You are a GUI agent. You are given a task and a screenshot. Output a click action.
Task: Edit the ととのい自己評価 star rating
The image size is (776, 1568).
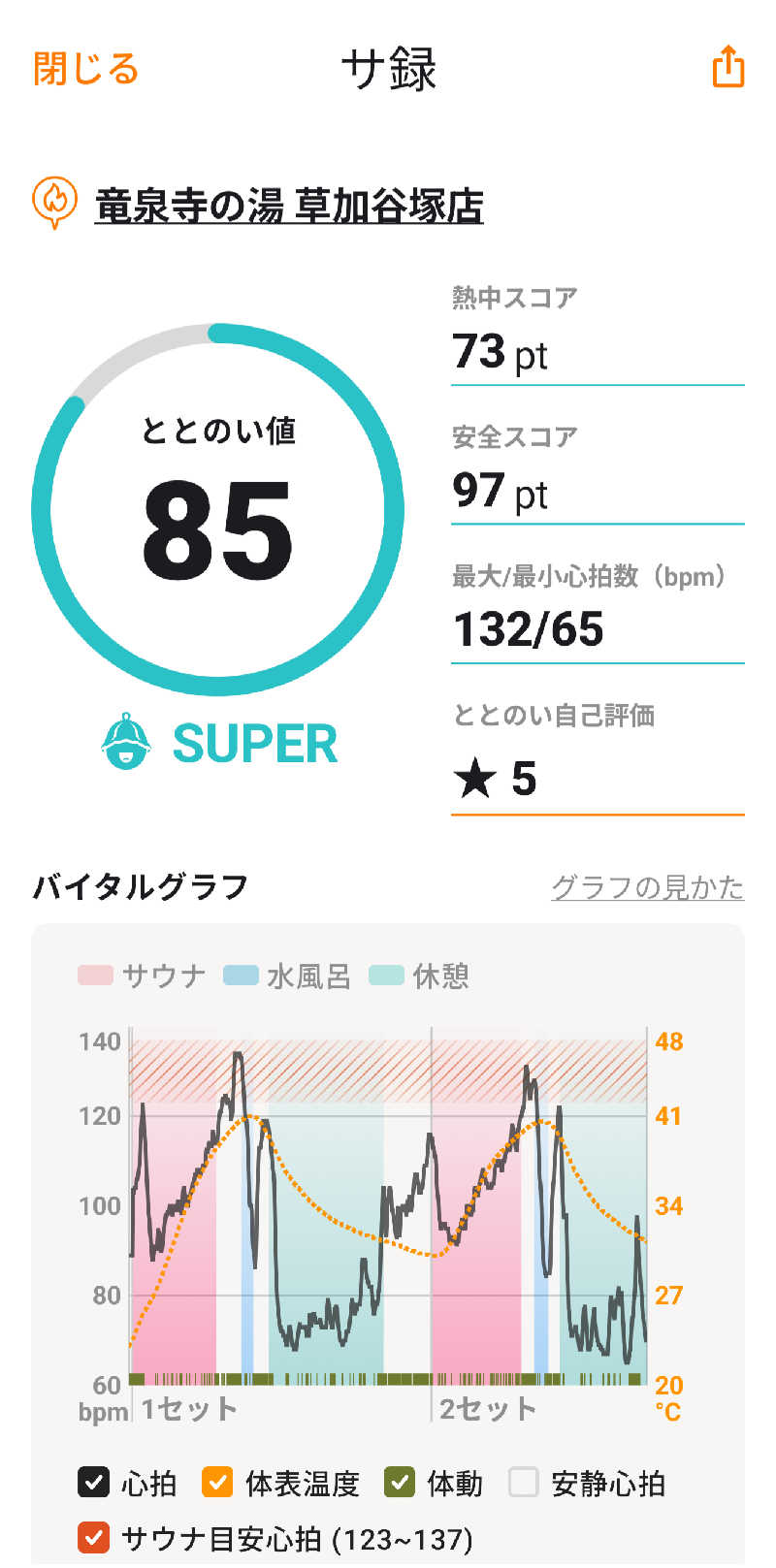pos(598,779)
